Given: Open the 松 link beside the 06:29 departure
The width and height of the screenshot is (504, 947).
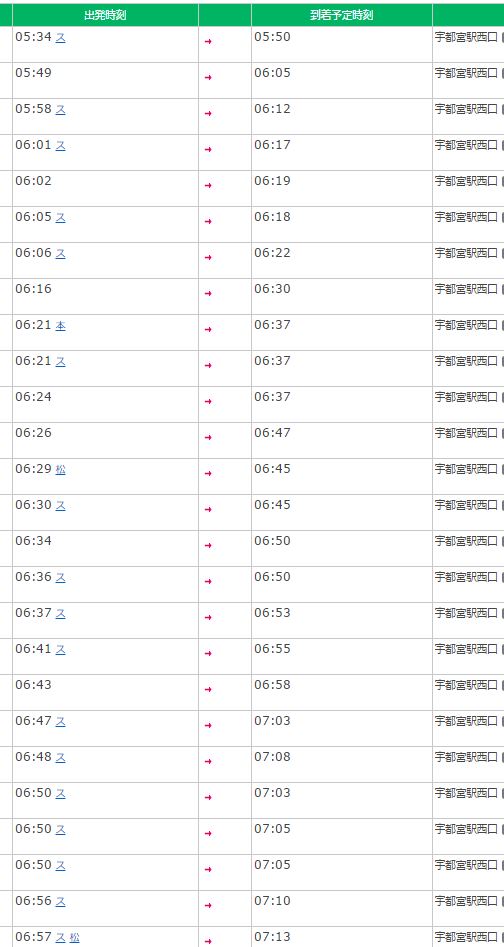Looking at the screenshot, I should (x=60, y=470).
